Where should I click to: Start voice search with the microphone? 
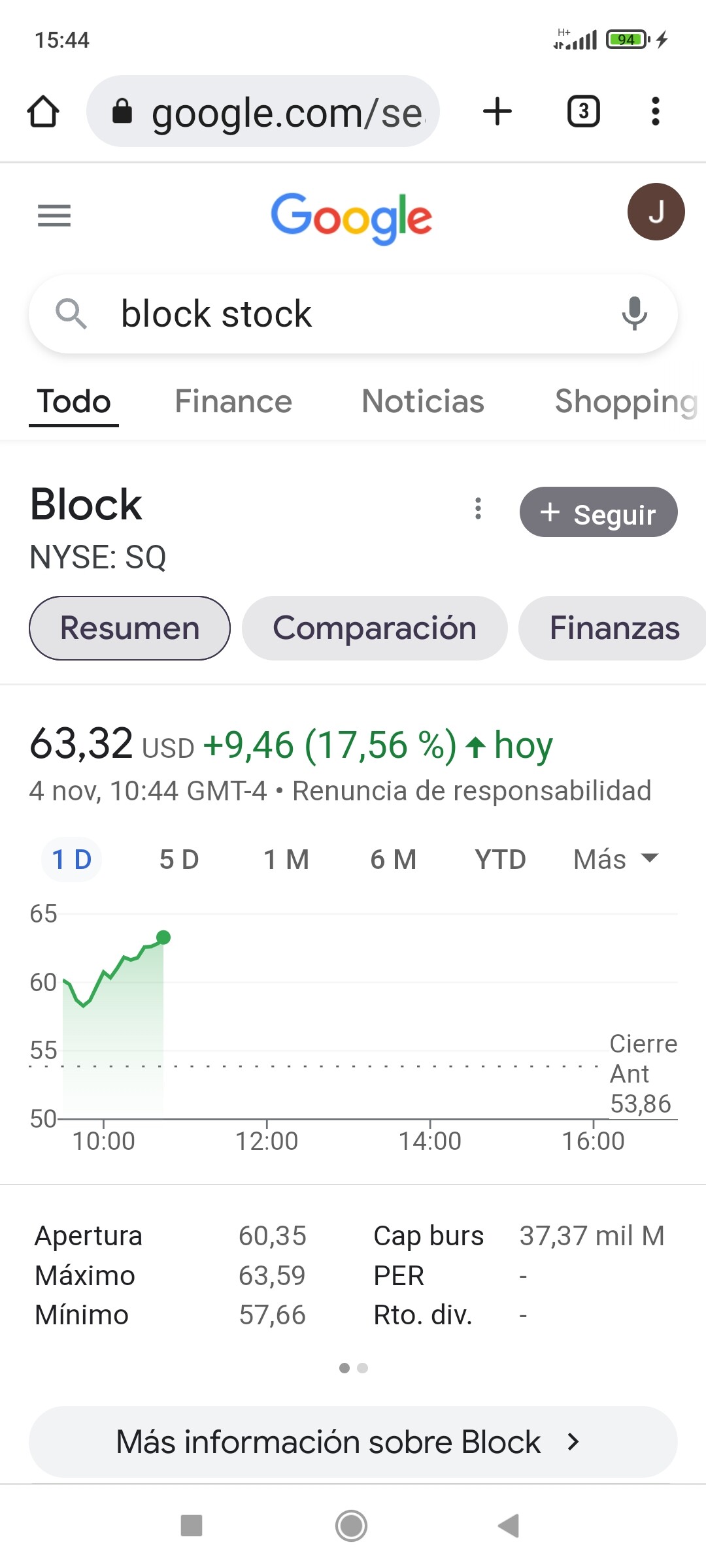[634, 314]
